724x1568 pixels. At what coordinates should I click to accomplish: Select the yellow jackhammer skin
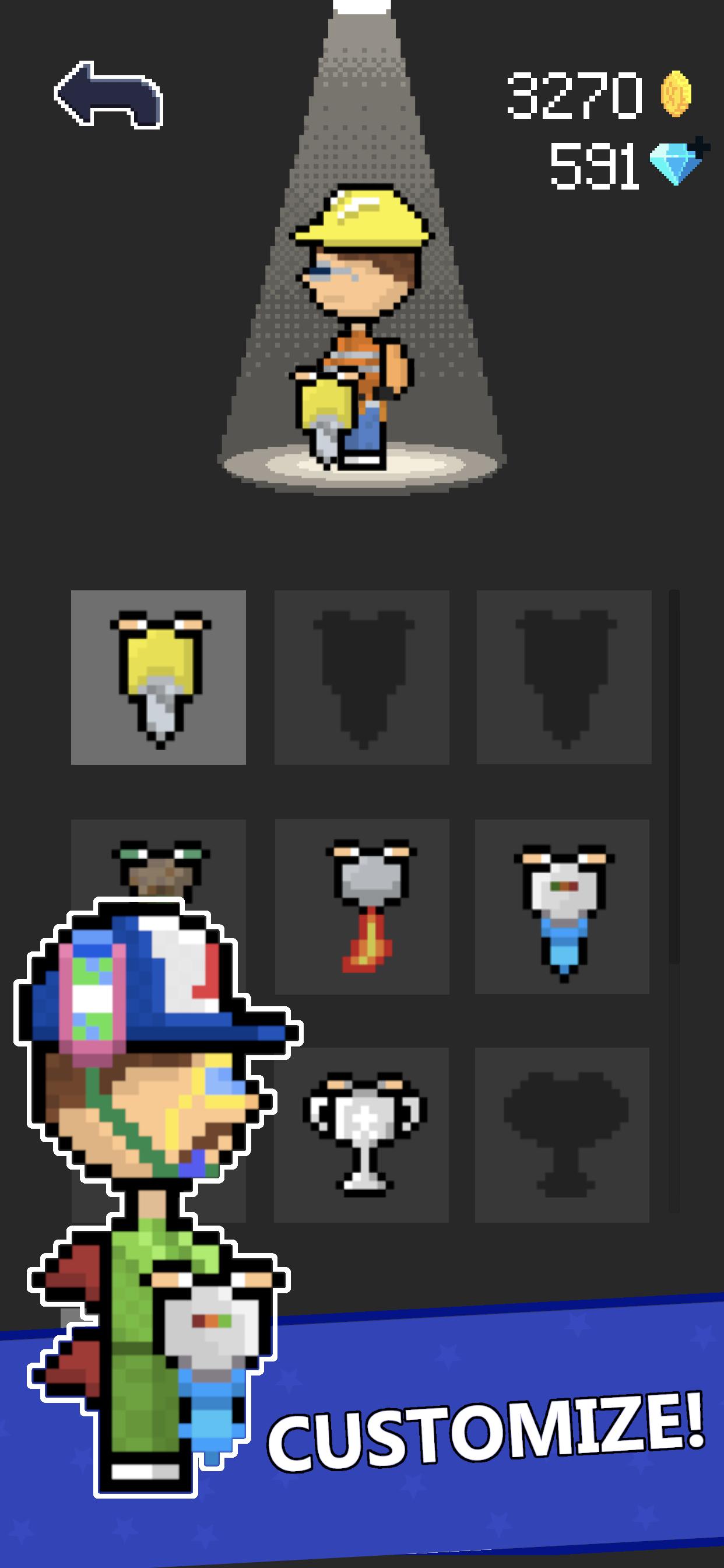159,677
